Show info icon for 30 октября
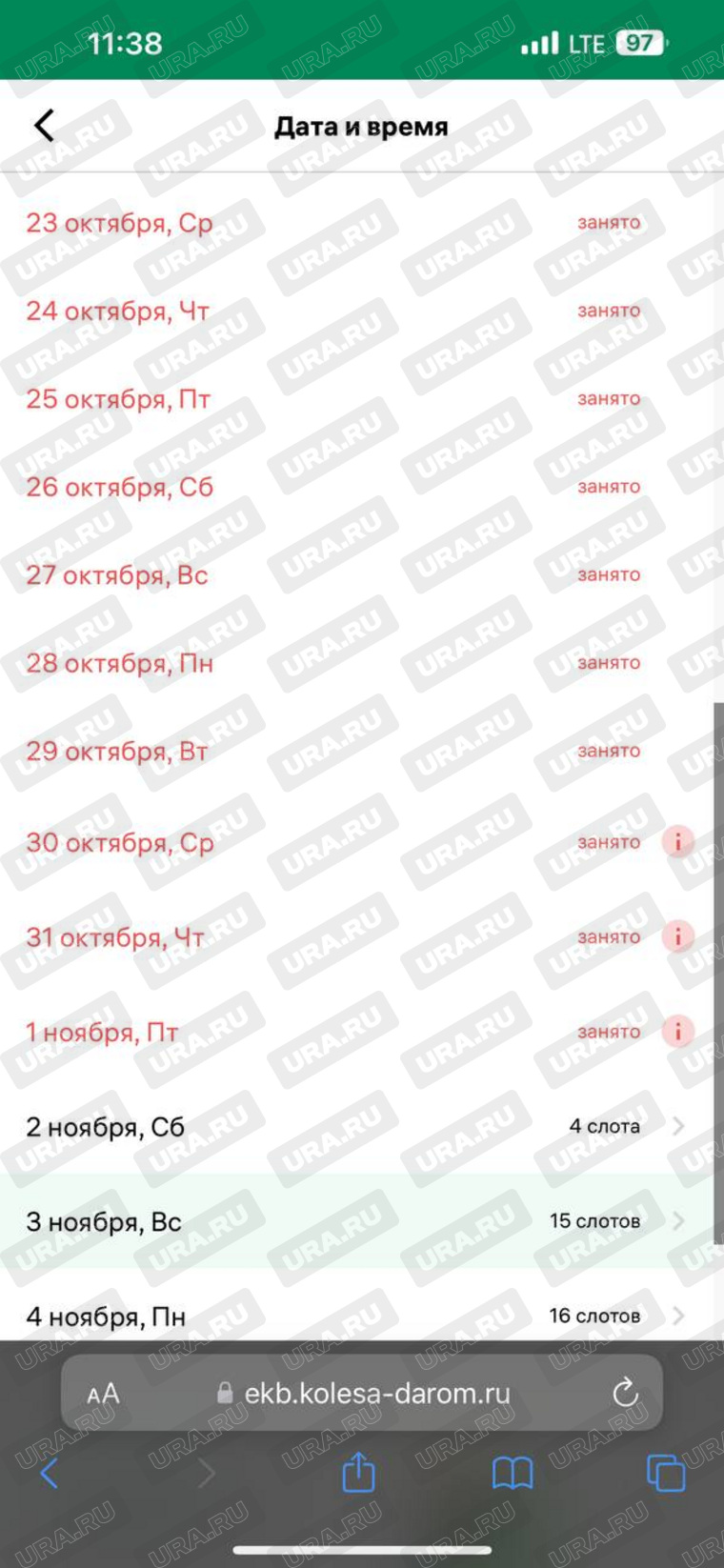Viewport: 724px width, 1568px height. pos(677,842)
